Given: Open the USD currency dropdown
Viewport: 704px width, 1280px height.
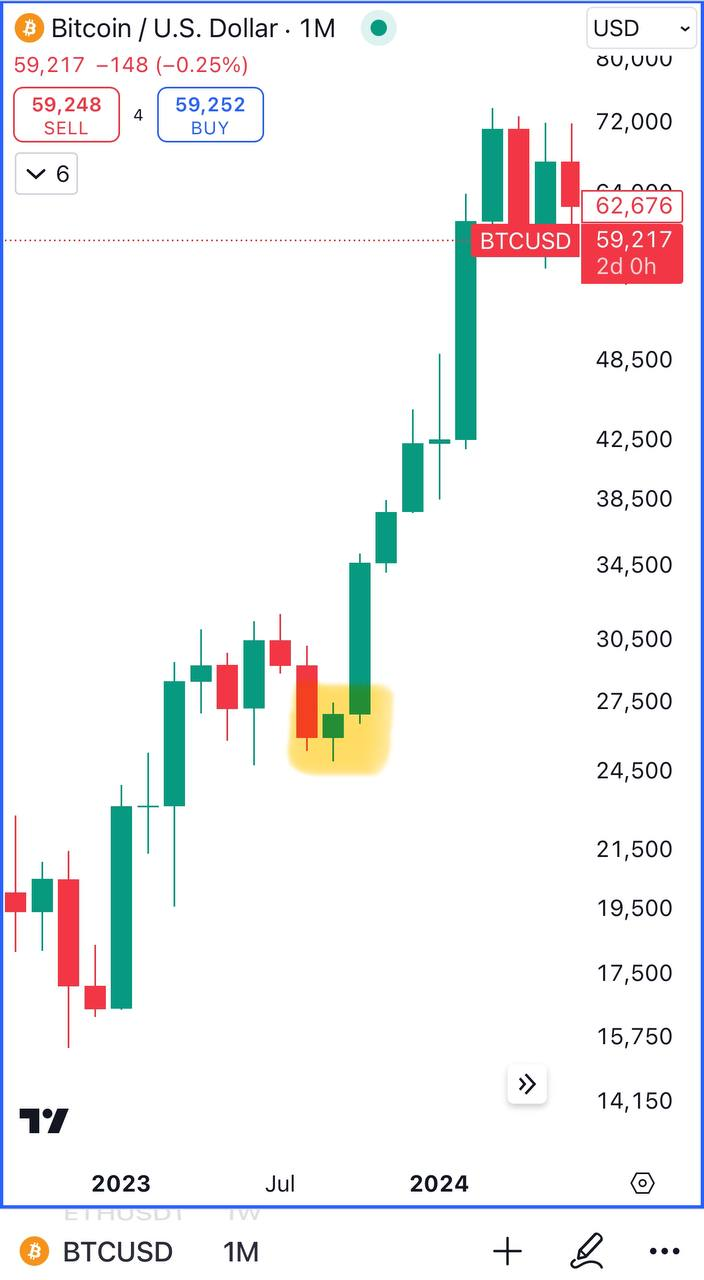Looking at the screenshot, I should (x=641, y=29).
